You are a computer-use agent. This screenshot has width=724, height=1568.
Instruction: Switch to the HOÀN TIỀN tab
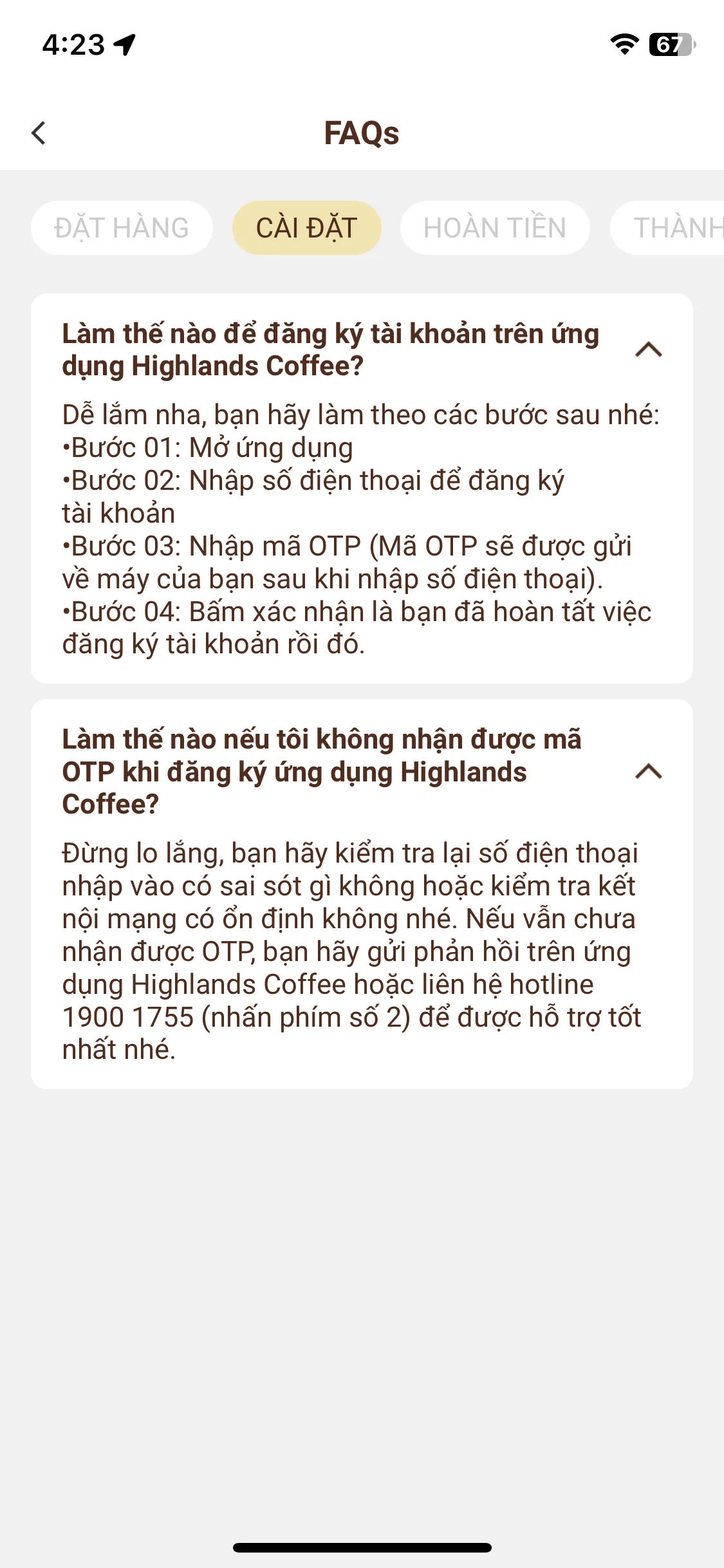(494, 227)
